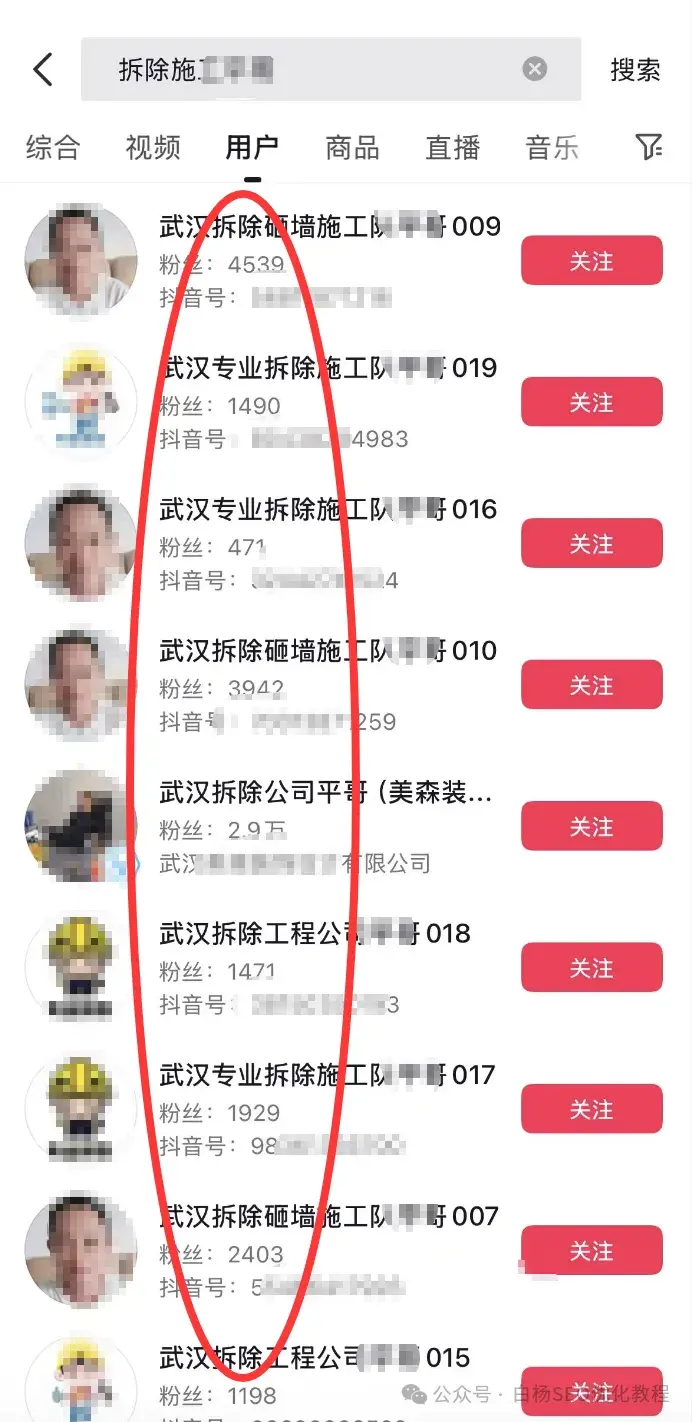This screenshot has width=692, height=1422.
Task: Tap the search box containing 拆除施工
Action: coord(300,69)
